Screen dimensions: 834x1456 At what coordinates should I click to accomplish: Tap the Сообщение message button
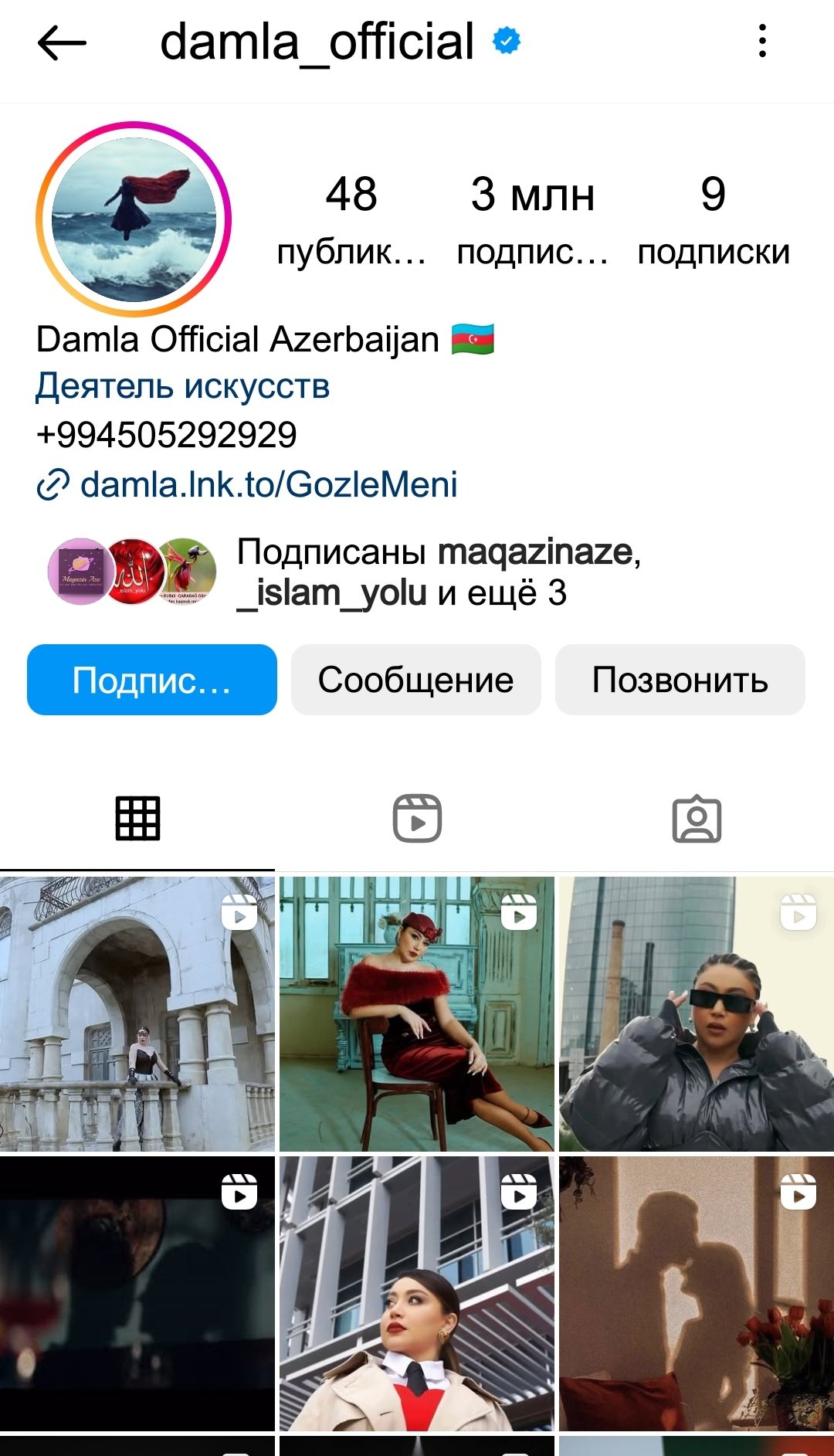click(416, 680)
